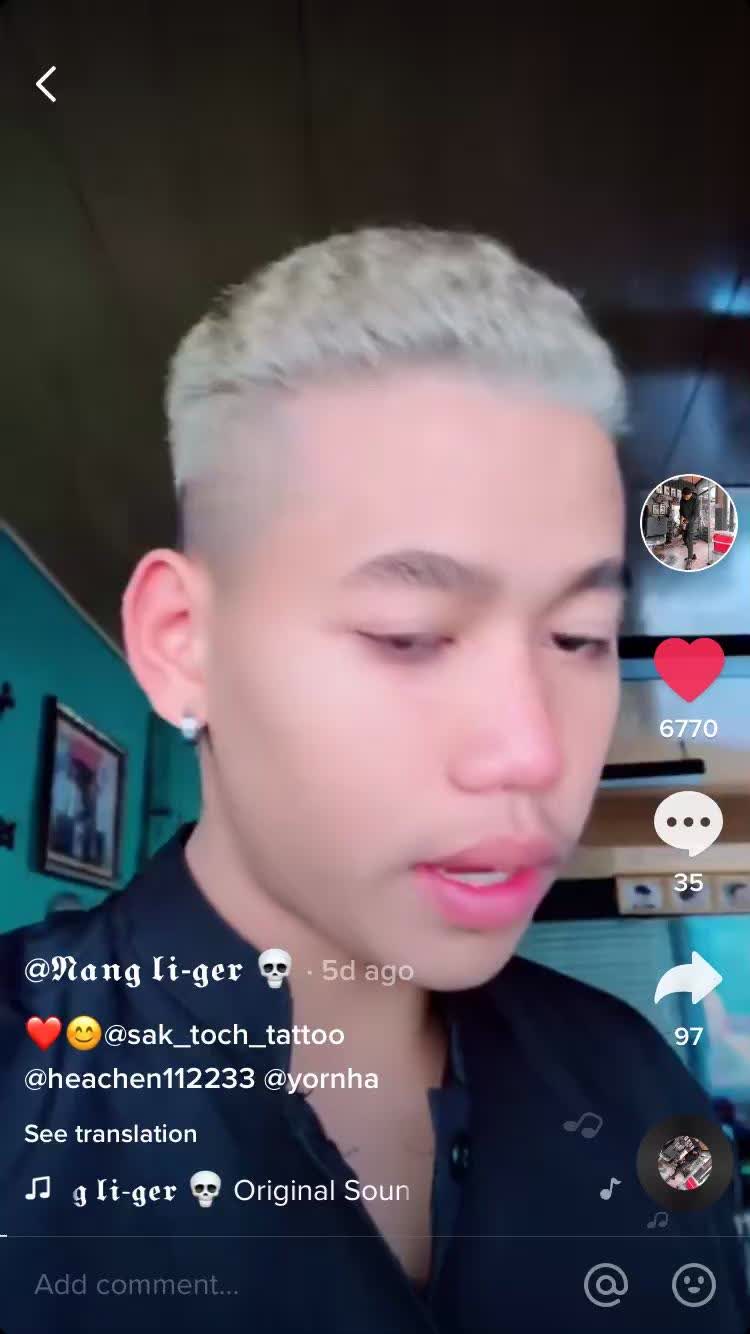Open the comments bubble
The height and width of the screenshot is (1334, 750).
pos(688,824)
